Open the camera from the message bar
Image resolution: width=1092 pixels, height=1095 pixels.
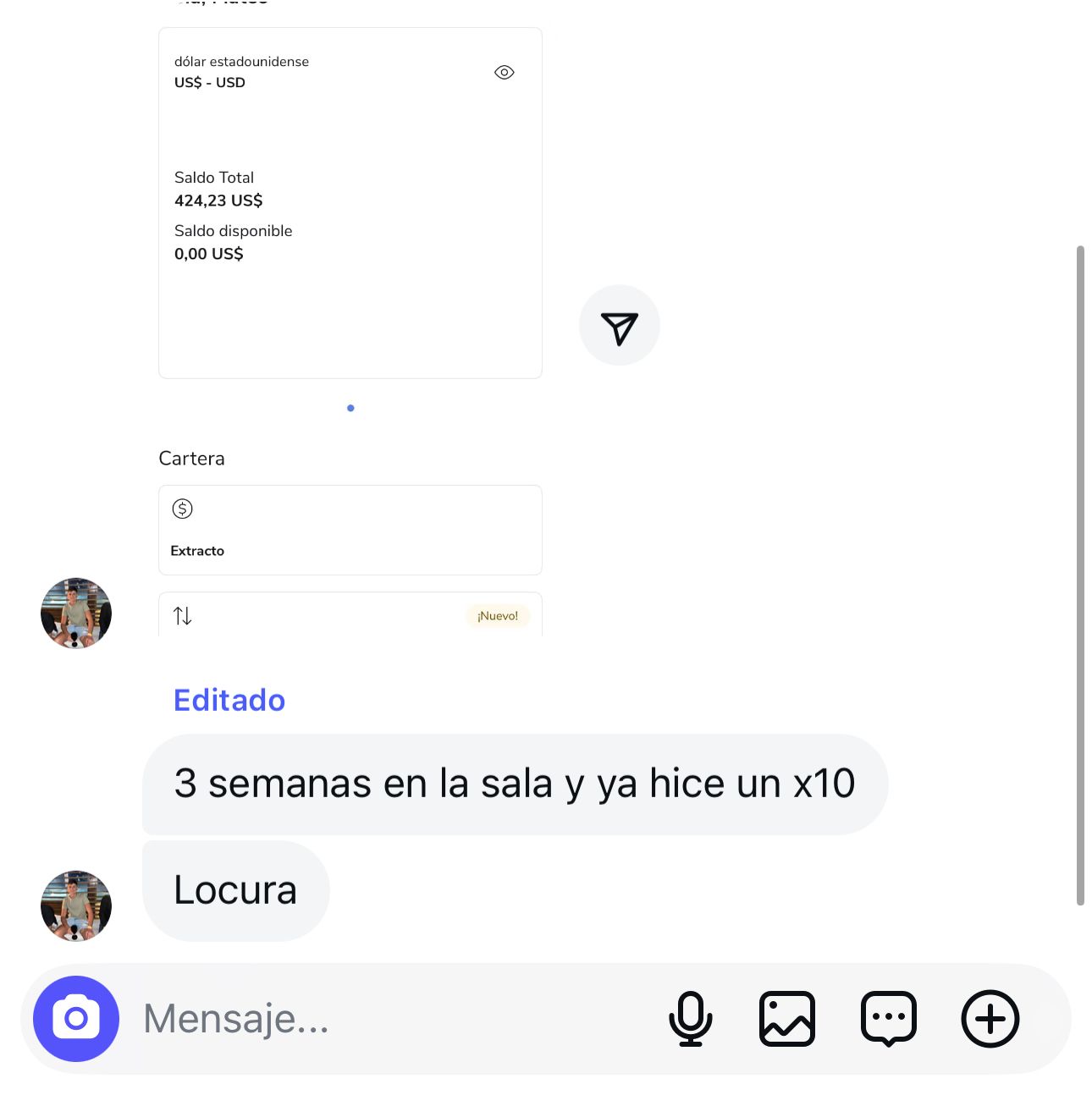point(76,1018)
